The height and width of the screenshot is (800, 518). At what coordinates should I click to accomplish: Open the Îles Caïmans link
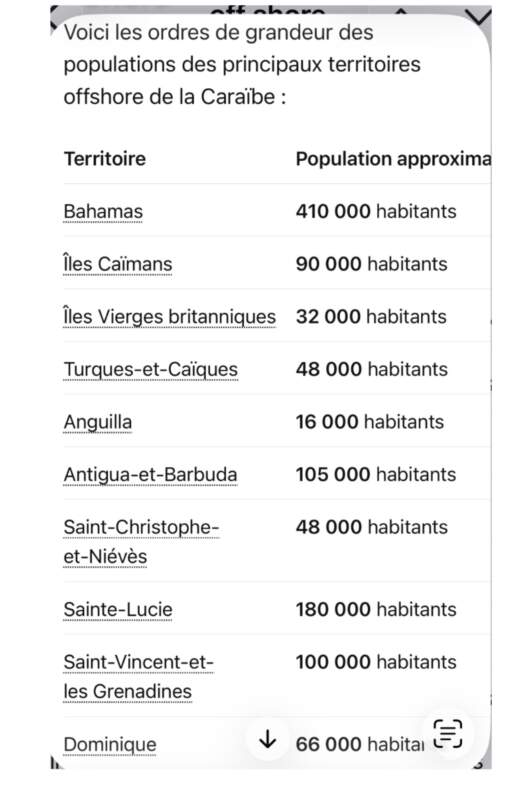(x=118, y=264)
